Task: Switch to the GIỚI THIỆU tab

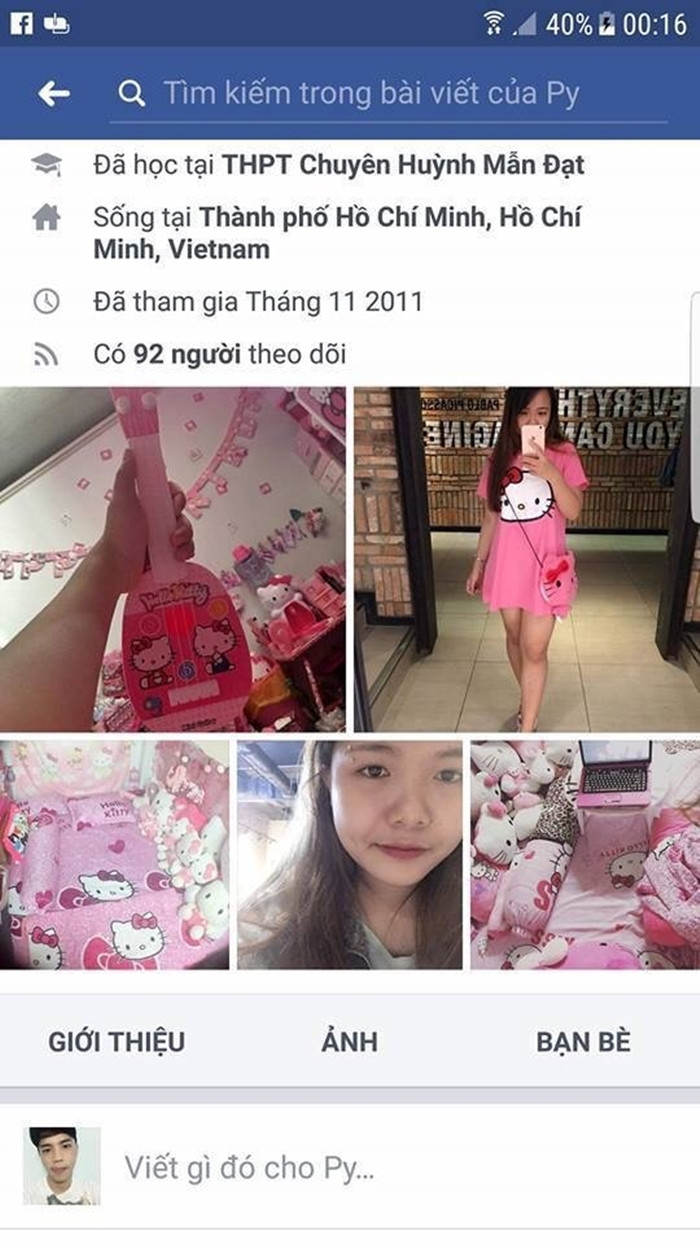Action: point(116,1041)
